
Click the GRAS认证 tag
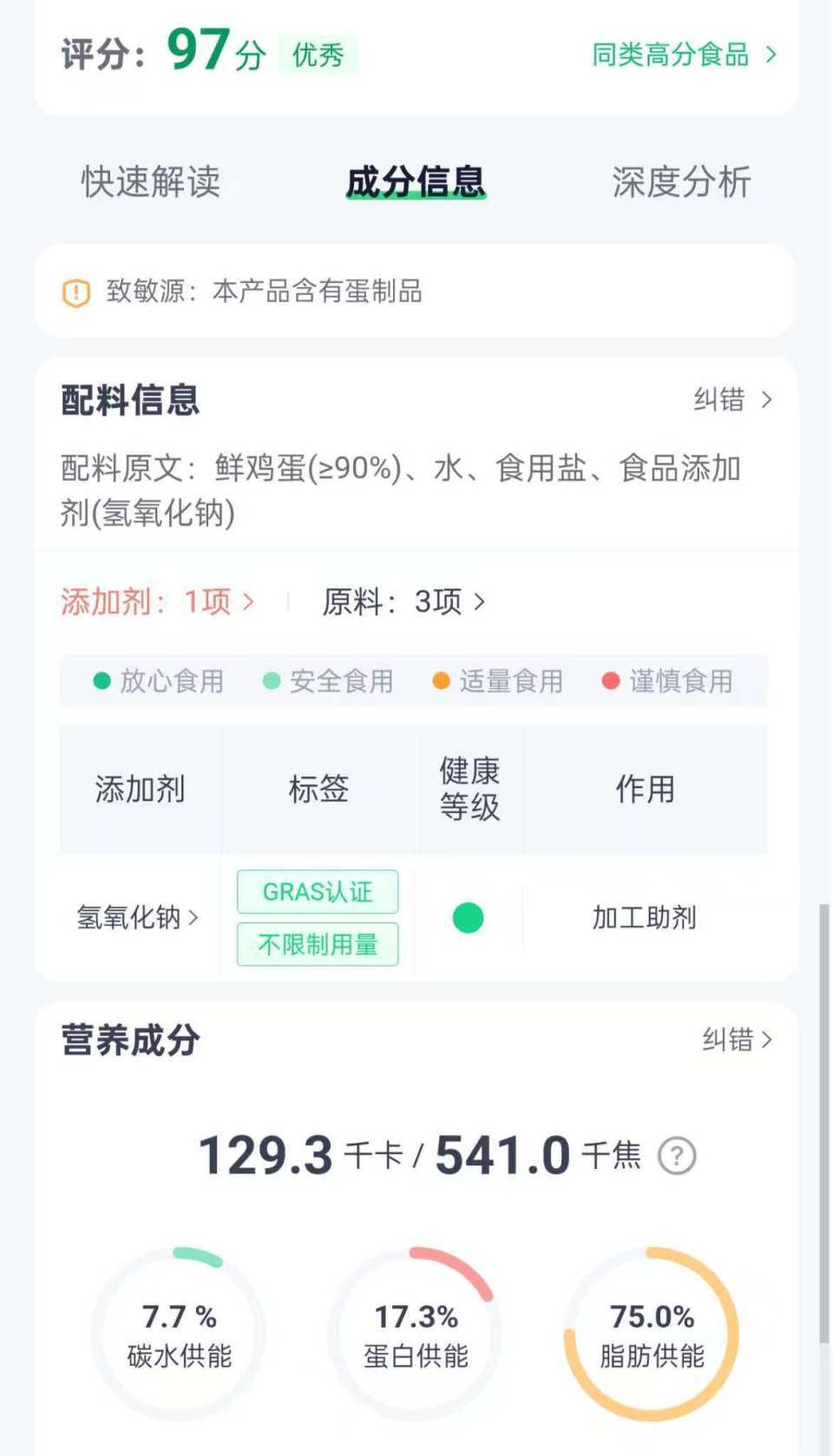pos(317,891)
